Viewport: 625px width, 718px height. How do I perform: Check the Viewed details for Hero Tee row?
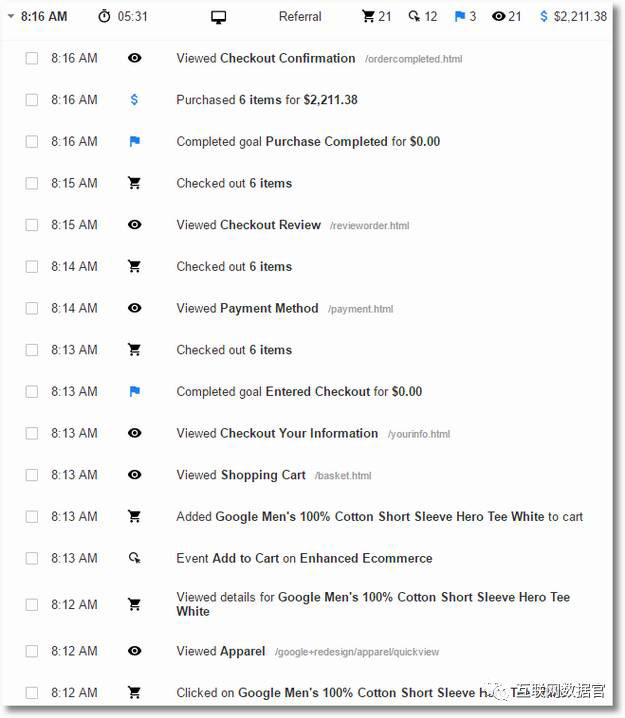tap(32, 604)
